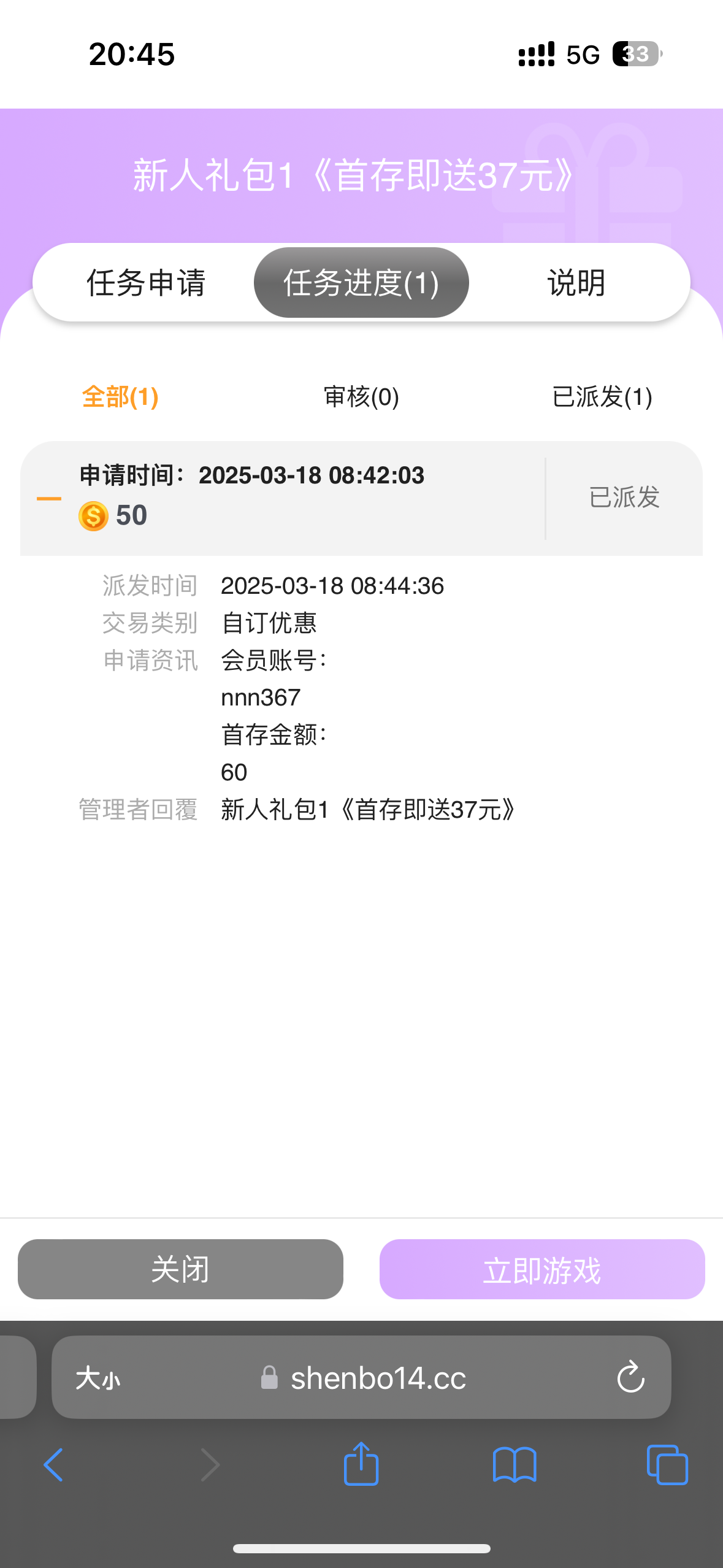Collapse the application record with minus icon
This screenshot has height=1568, width=723.
(49, 499)
